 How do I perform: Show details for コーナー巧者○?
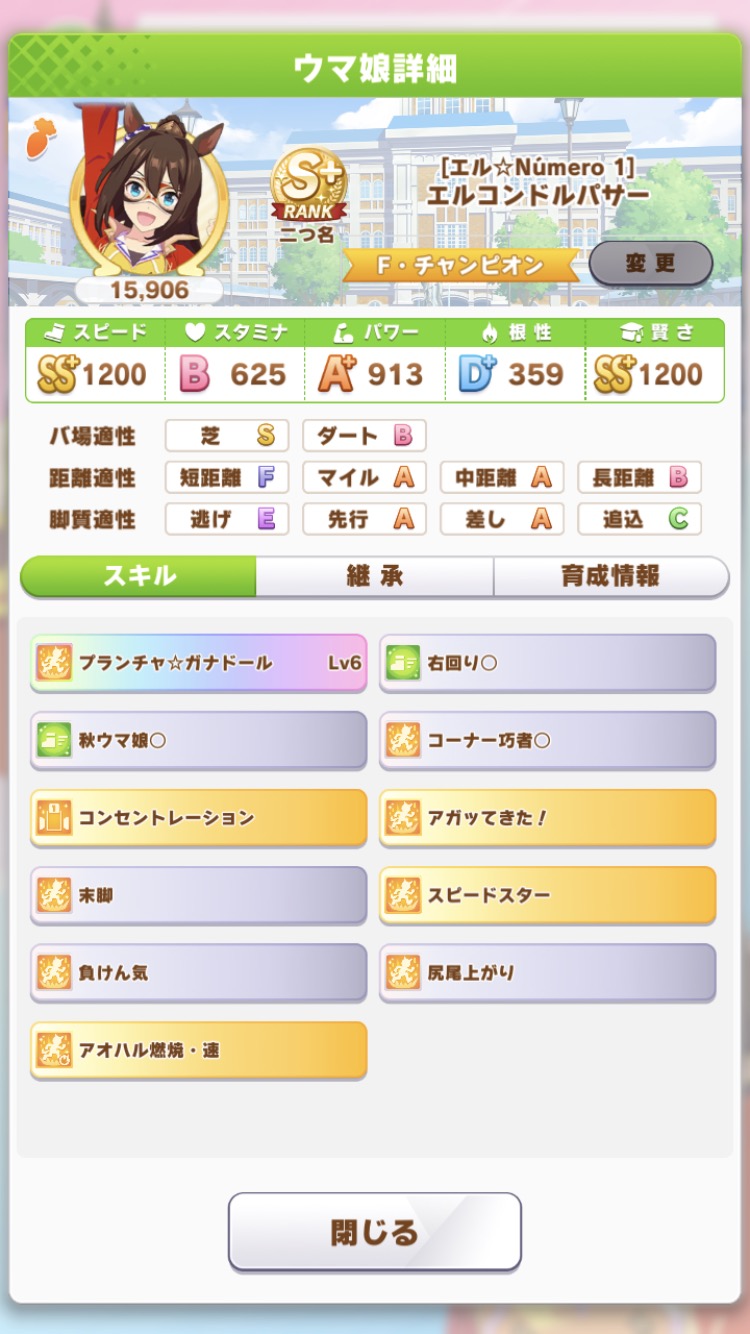547,740
